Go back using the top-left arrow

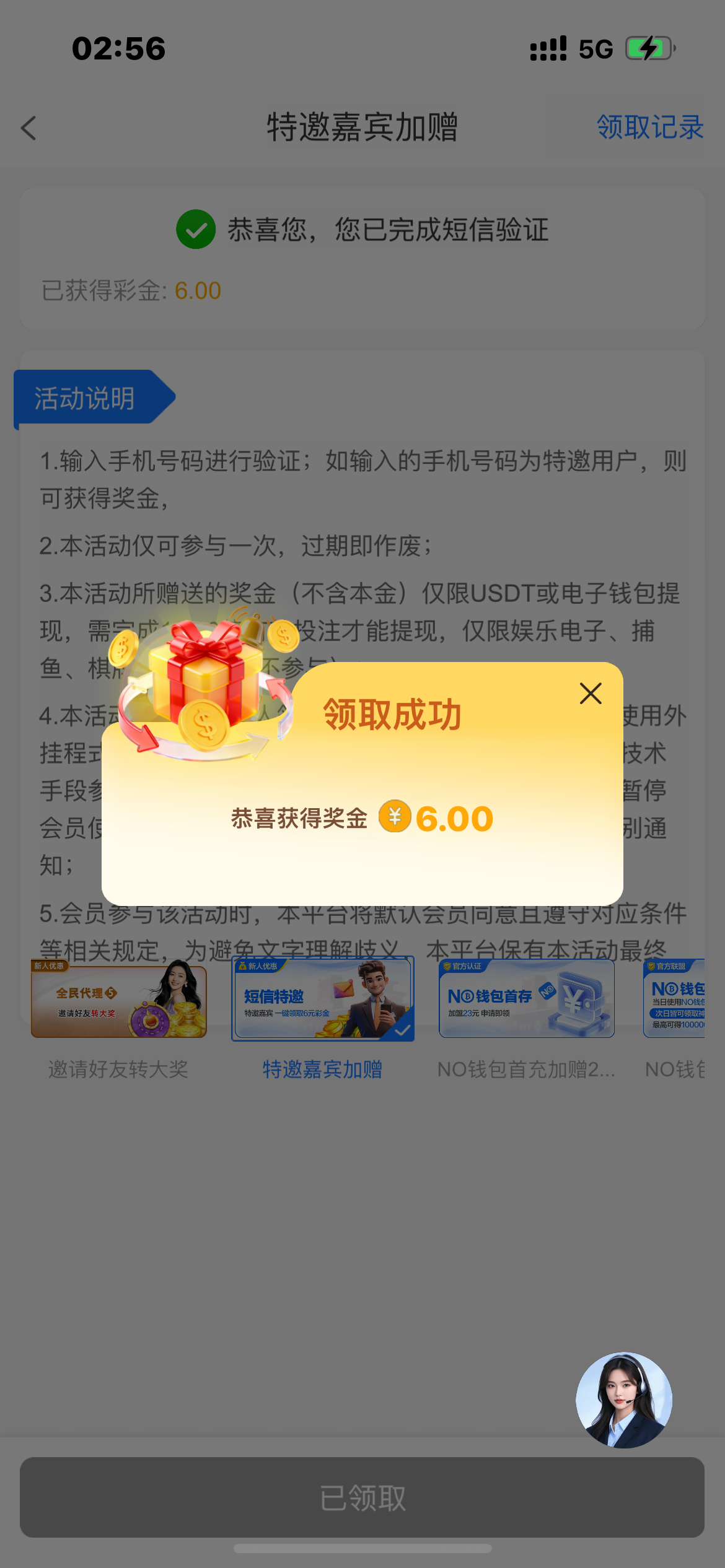(29, 128)
